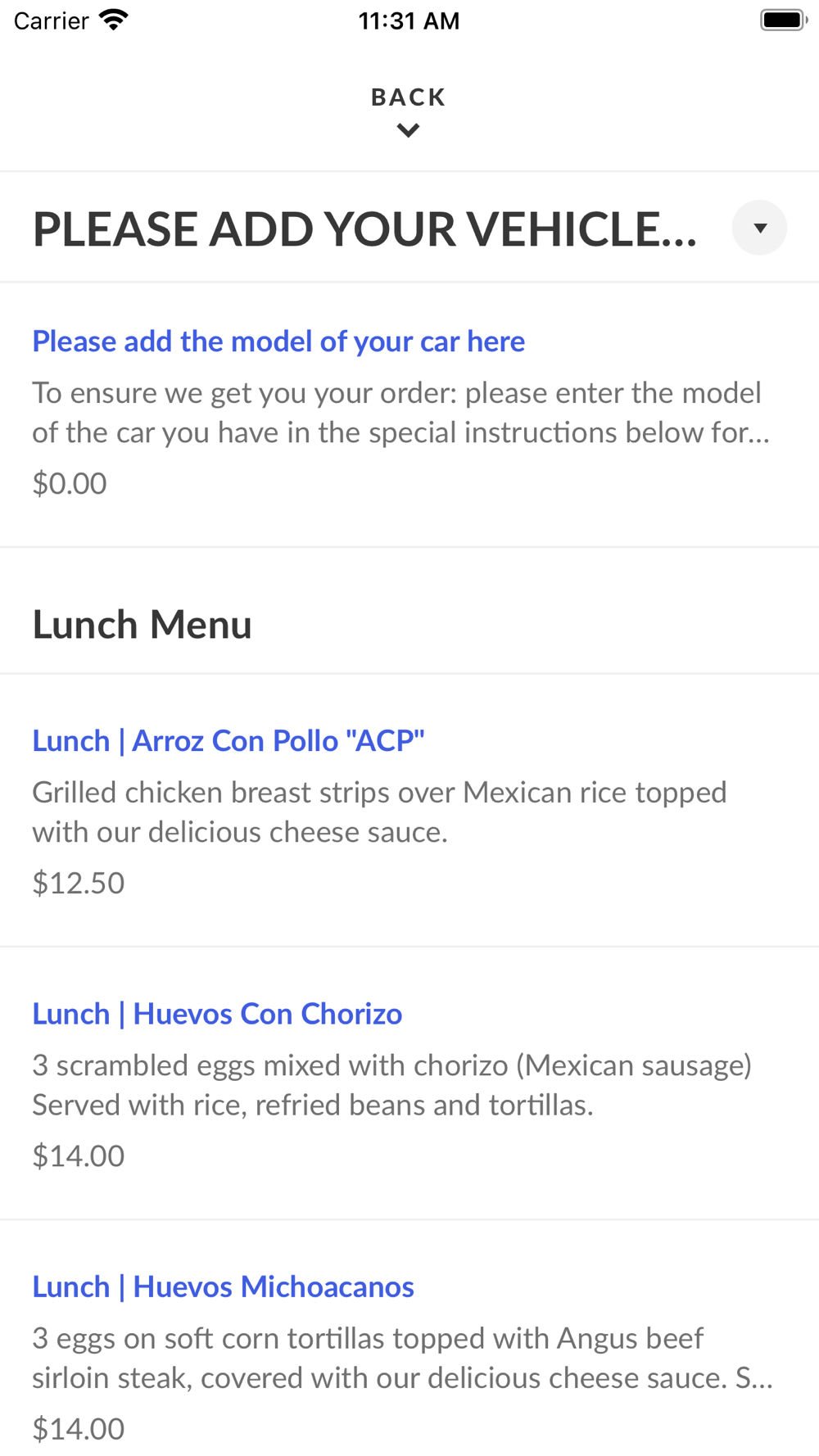Open the Lunch Huevos Con Chorizo item

(217, 1014)
